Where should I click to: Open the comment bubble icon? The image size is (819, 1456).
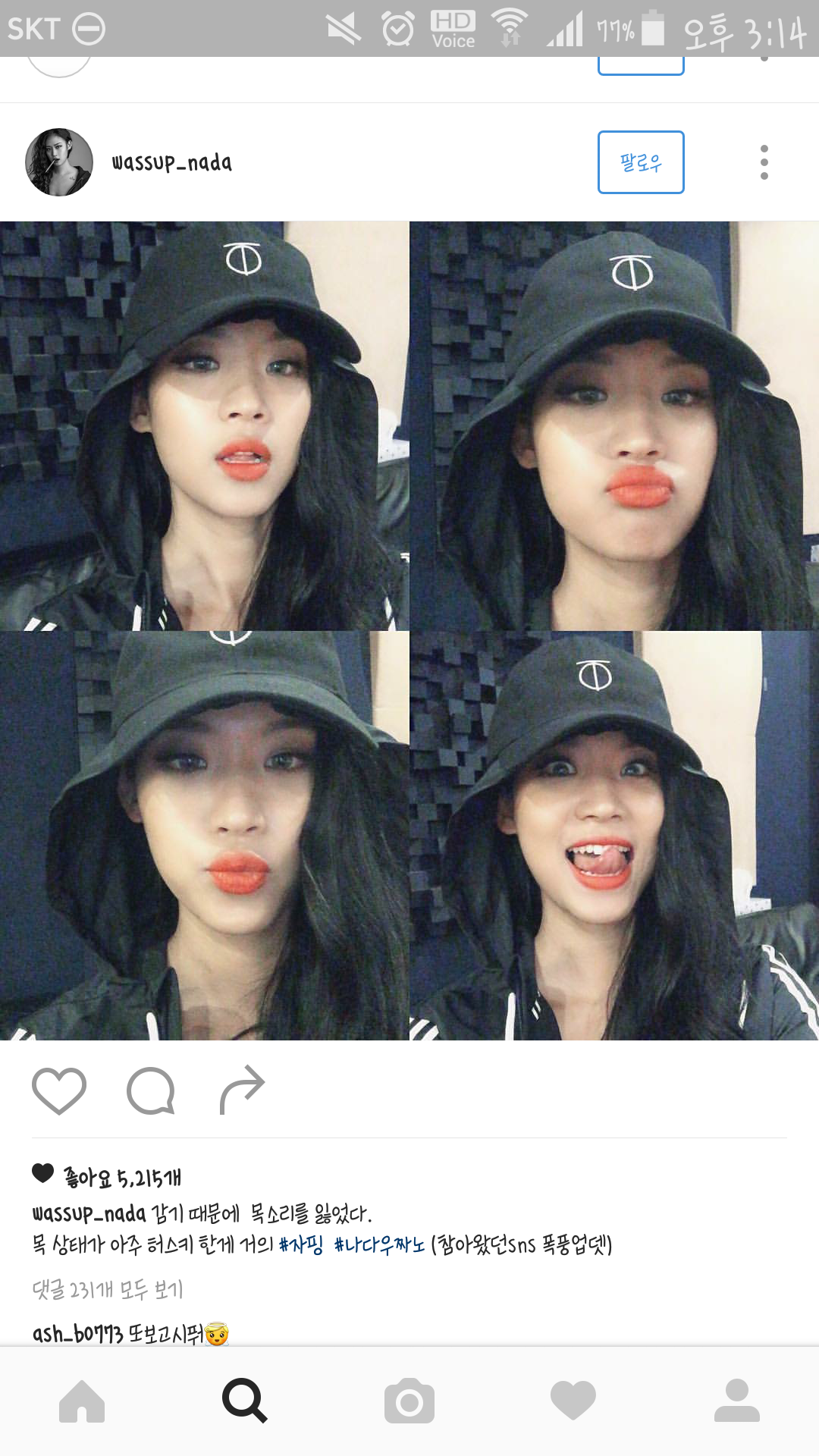tap(151, 1091)
